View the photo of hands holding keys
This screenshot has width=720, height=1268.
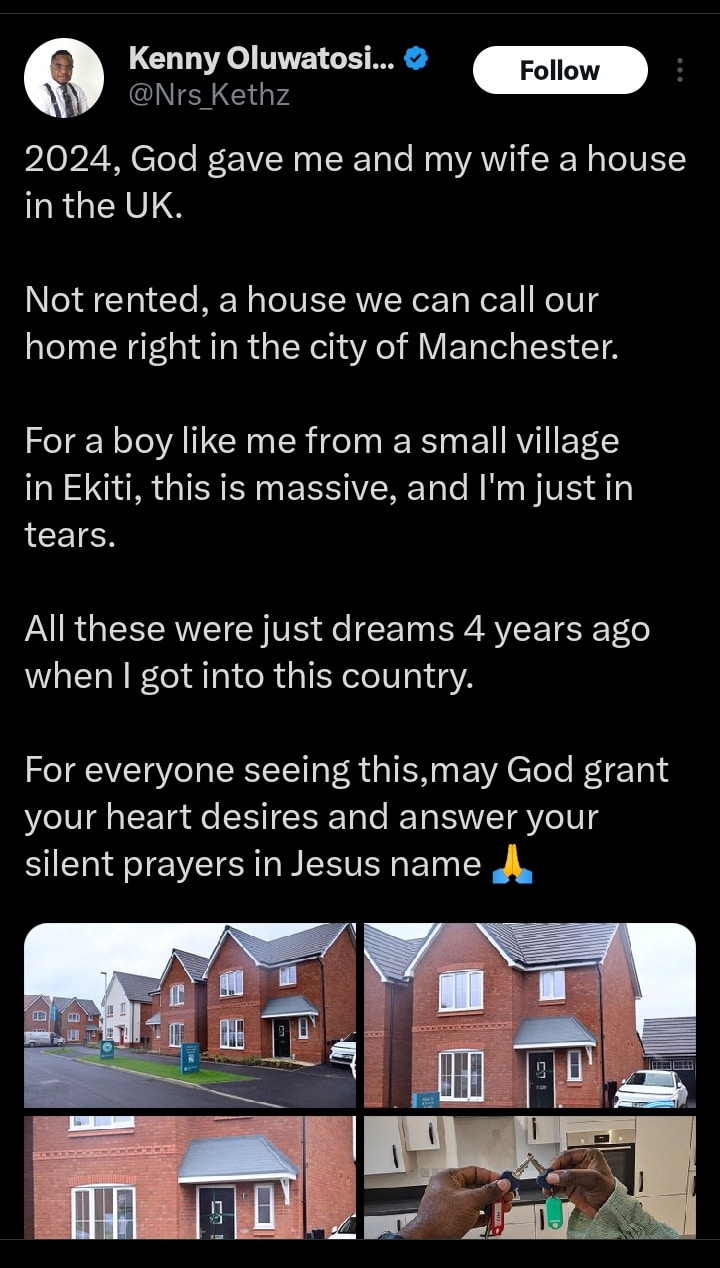tap(529, 1177)
